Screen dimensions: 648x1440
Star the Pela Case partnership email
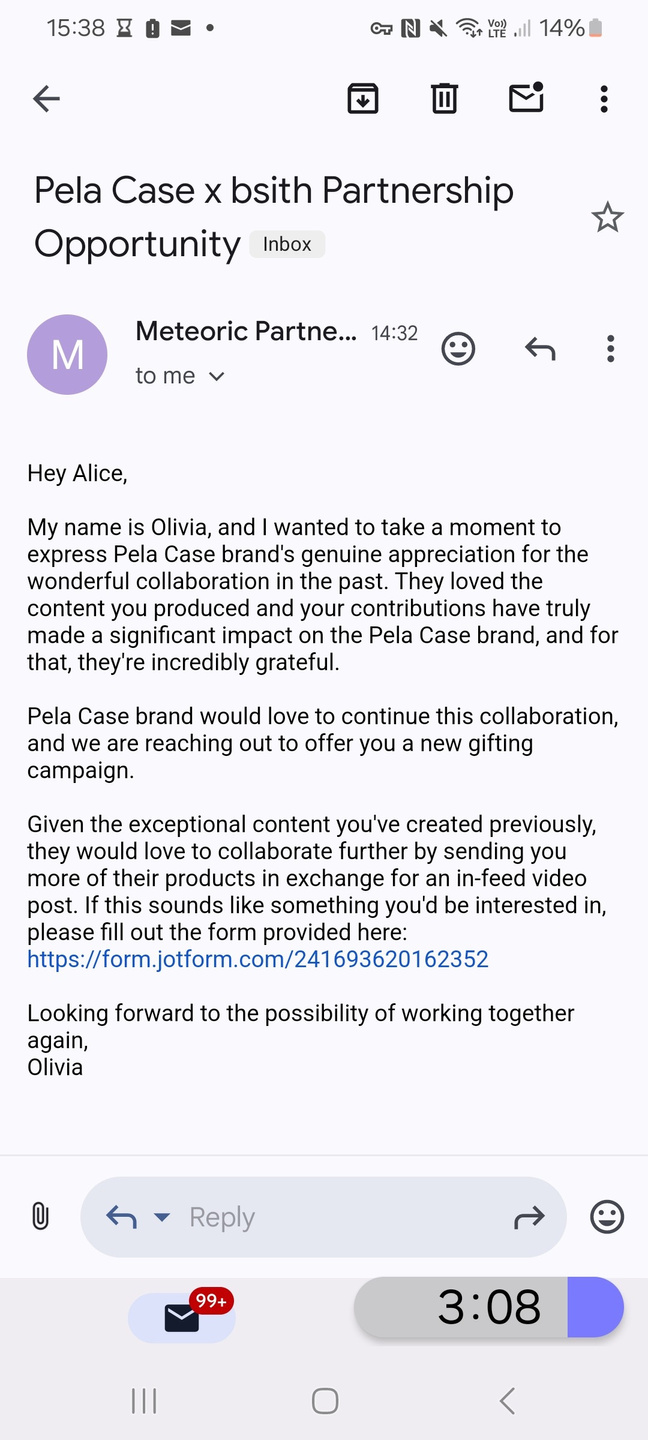tap(607, 218)
